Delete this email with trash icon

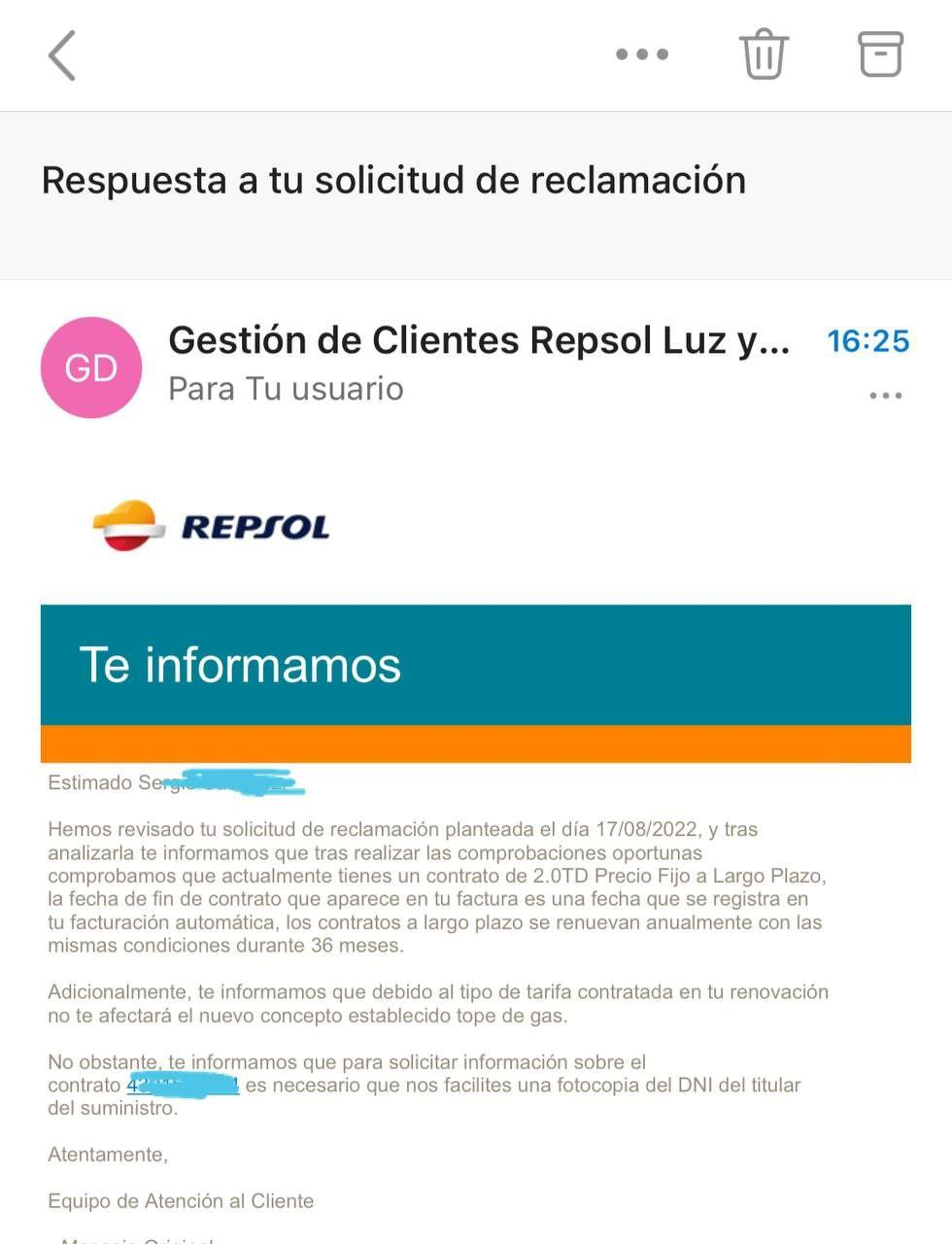coord(764,54)
